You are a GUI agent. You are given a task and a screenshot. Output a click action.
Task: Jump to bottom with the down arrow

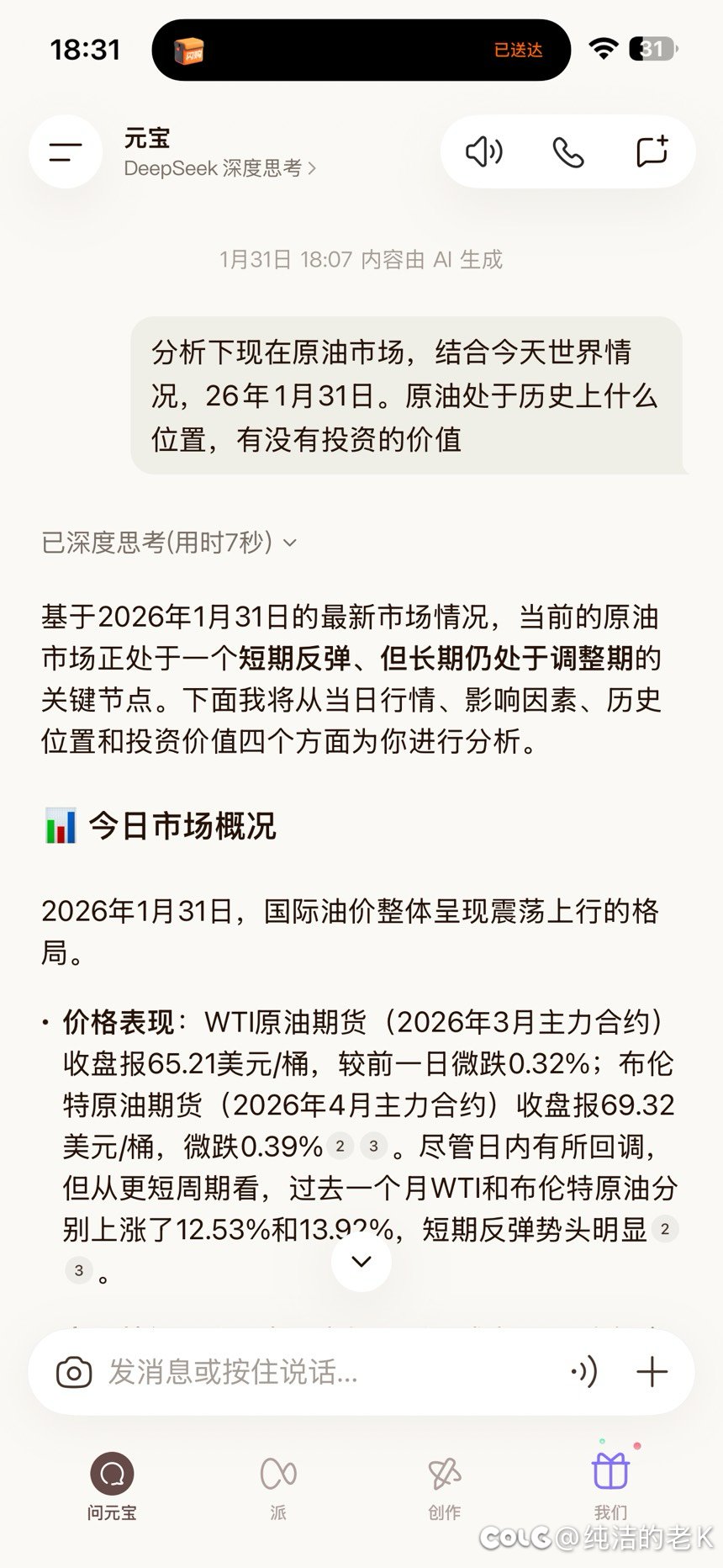[361, 1261]
